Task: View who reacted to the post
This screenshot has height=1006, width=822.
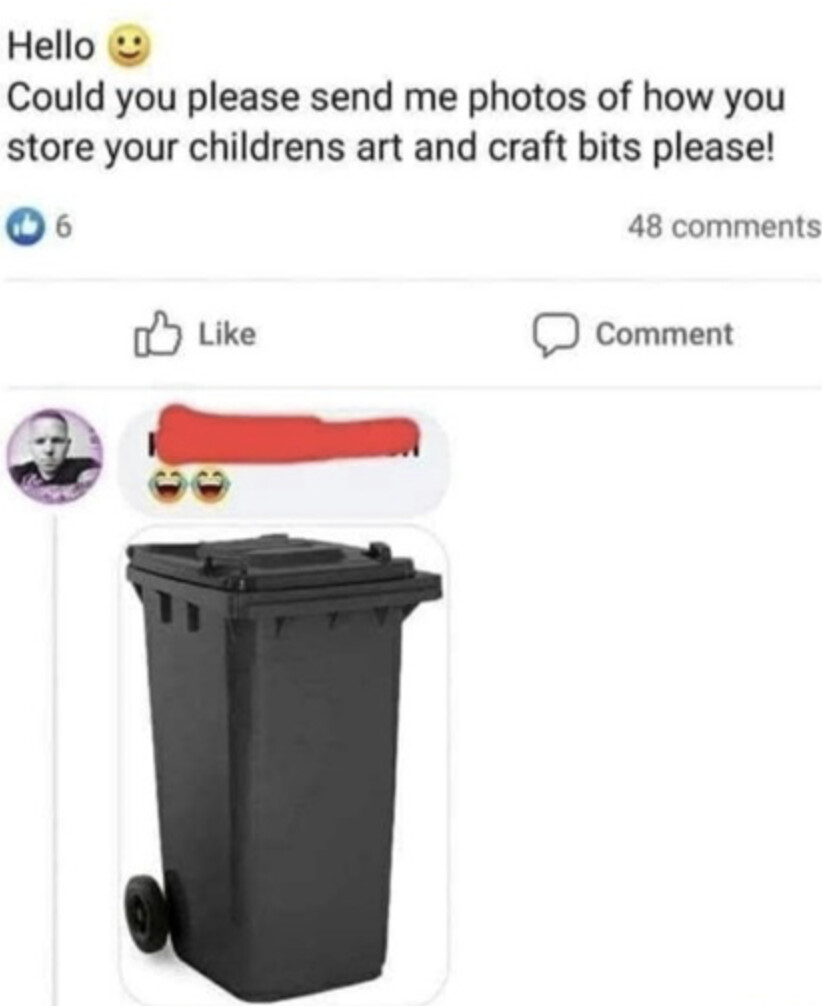Action: click(x=40, y=227)
